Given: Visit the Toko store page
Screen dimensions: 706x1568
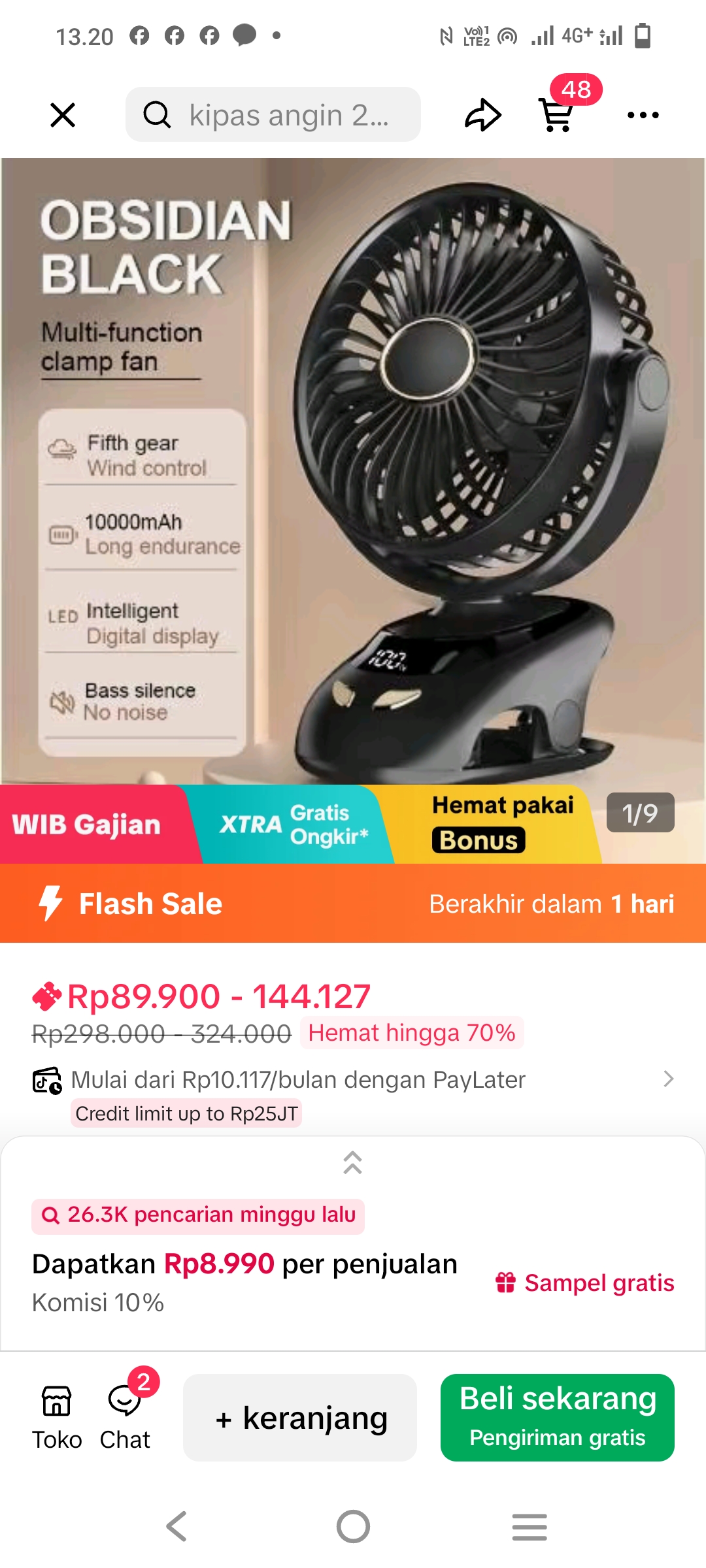Looking at the screenshot, I should click(57, 1416).
